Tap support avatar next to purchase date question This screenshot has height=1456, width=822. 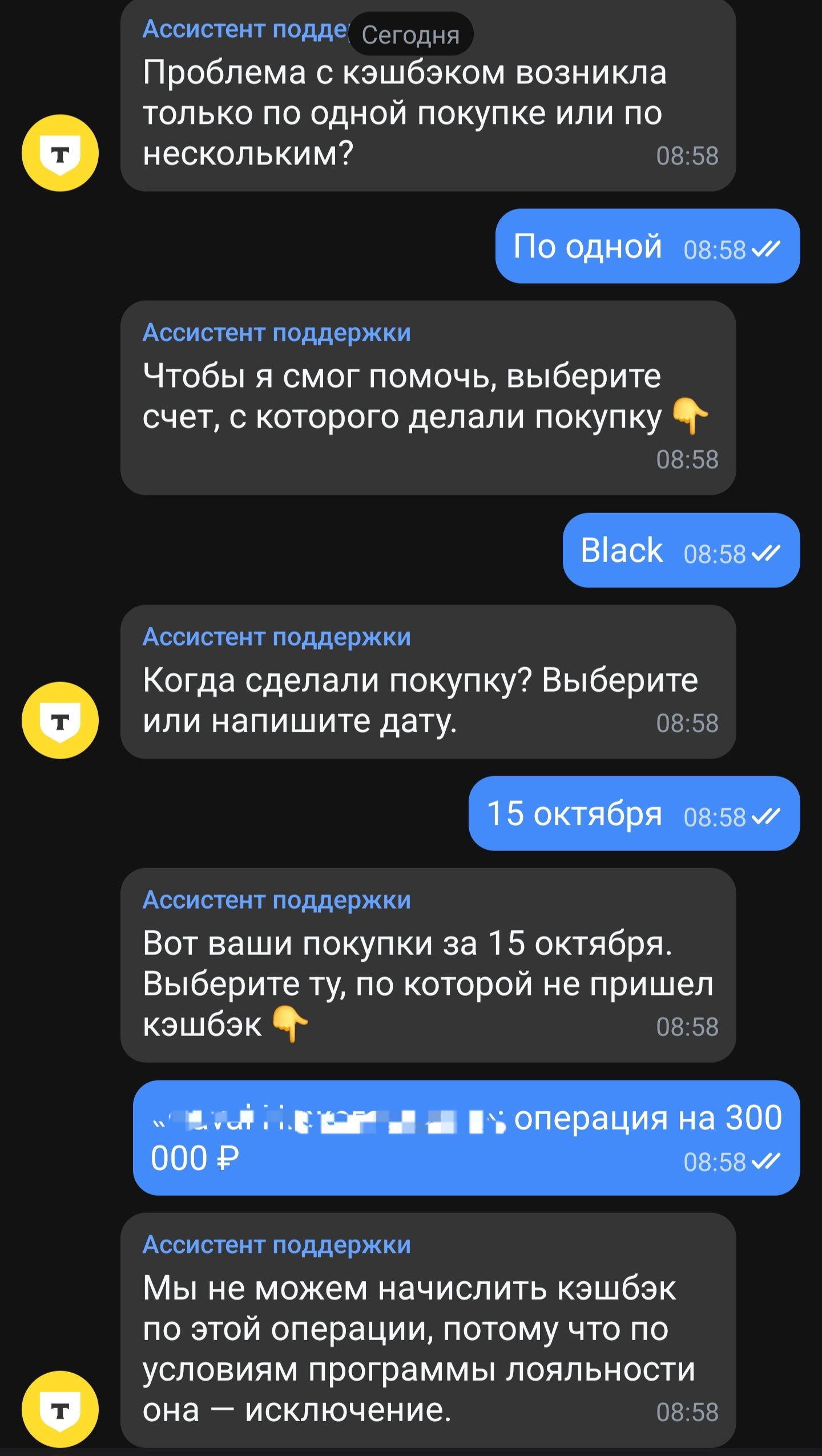tap(60, 720)
